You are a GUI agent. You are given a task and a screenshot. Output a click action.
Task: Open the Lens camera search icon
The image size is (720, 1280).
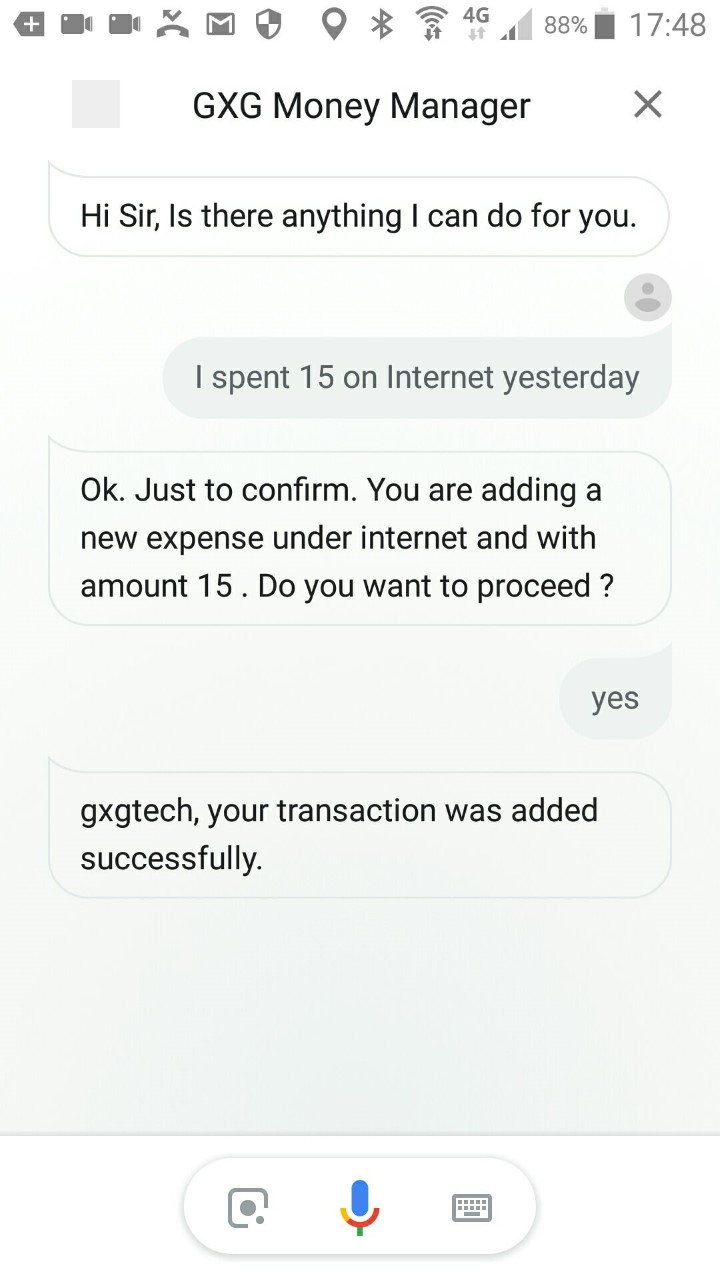click(x=248, y=1208)
